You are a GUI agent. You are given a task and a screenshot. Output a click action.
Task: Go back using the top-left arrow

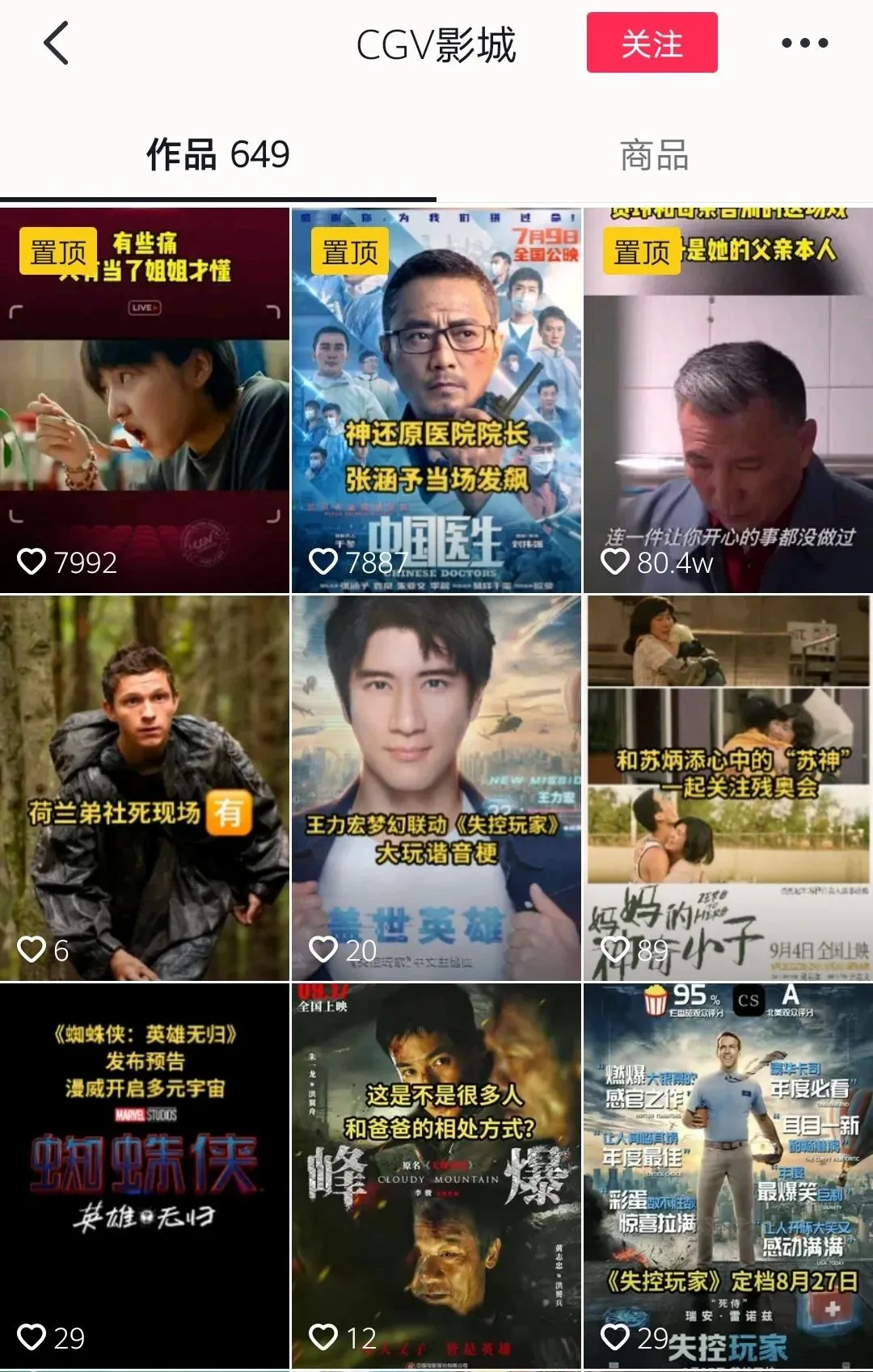56,43
